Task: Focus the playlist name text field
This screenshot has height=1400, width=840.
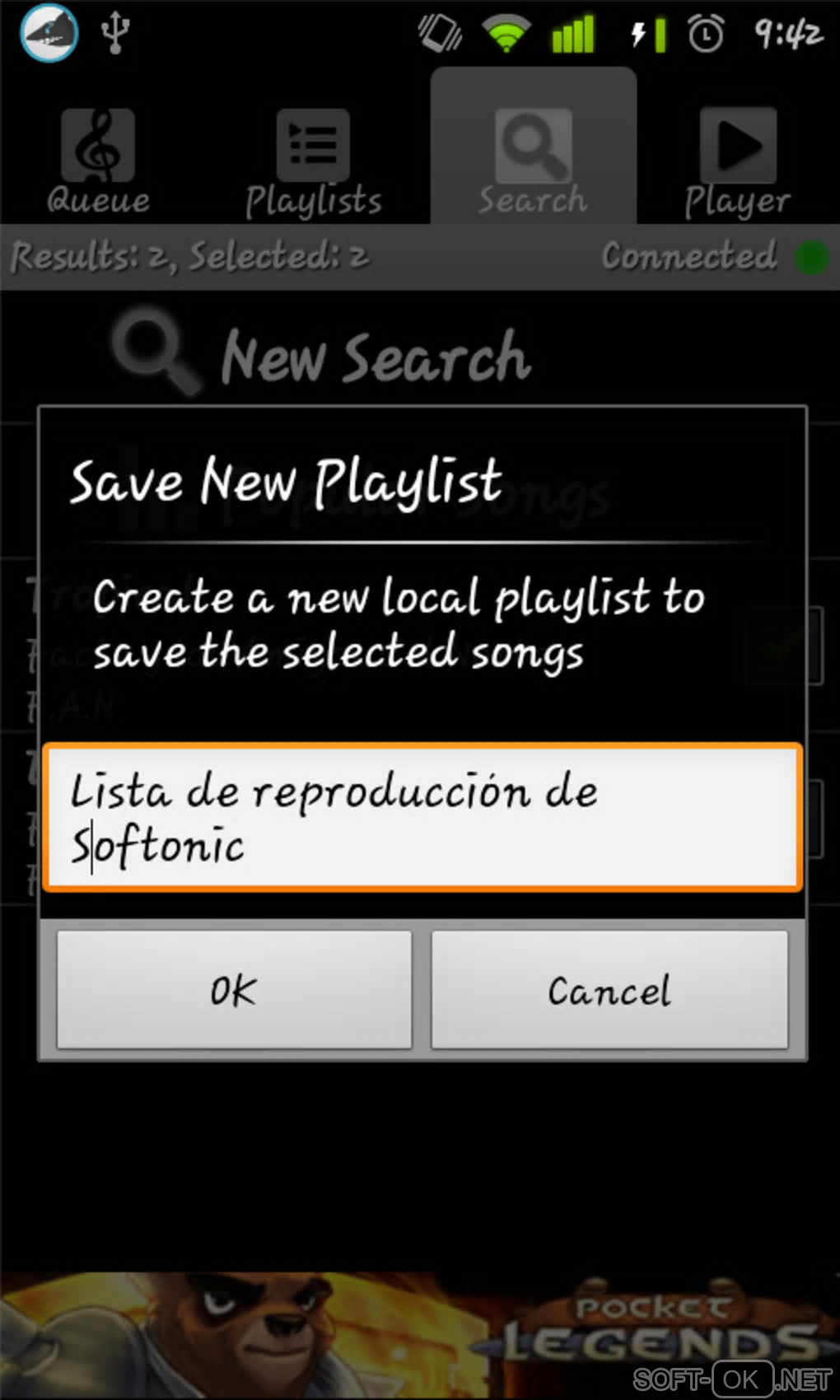Action: click(422, 817)
